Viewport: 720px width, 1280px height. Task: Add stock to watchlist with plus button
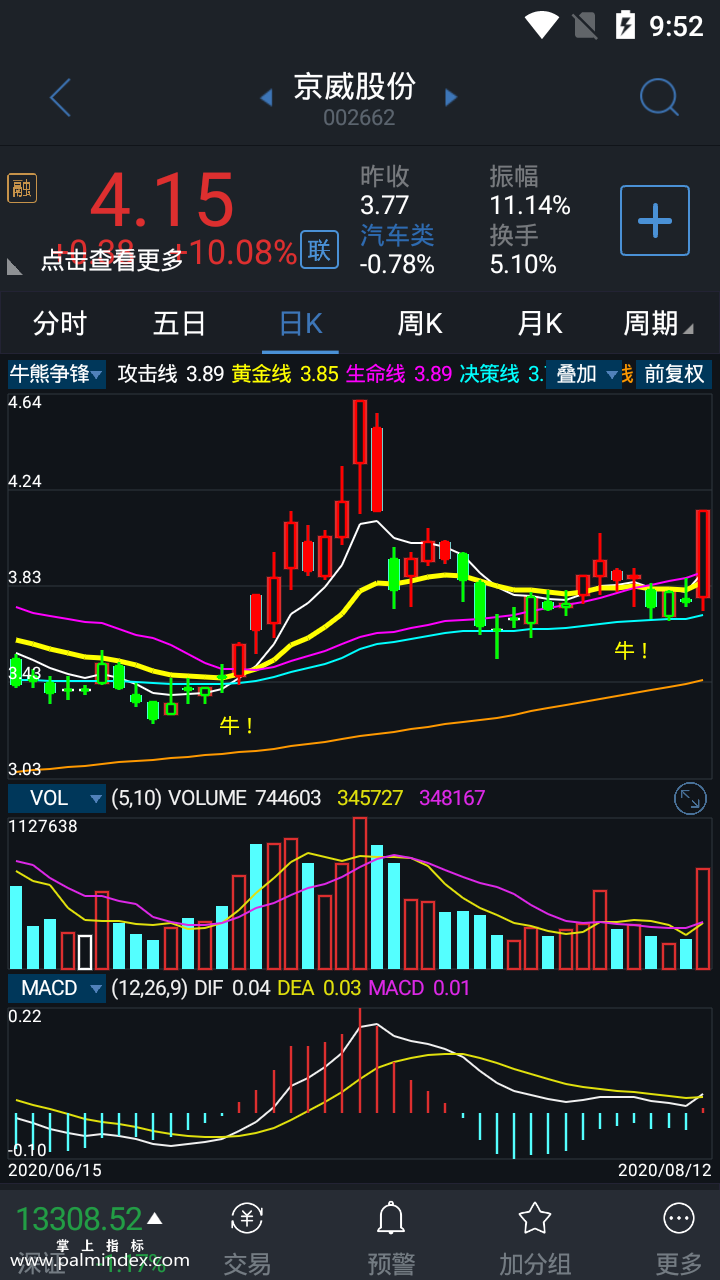[654, 220]
